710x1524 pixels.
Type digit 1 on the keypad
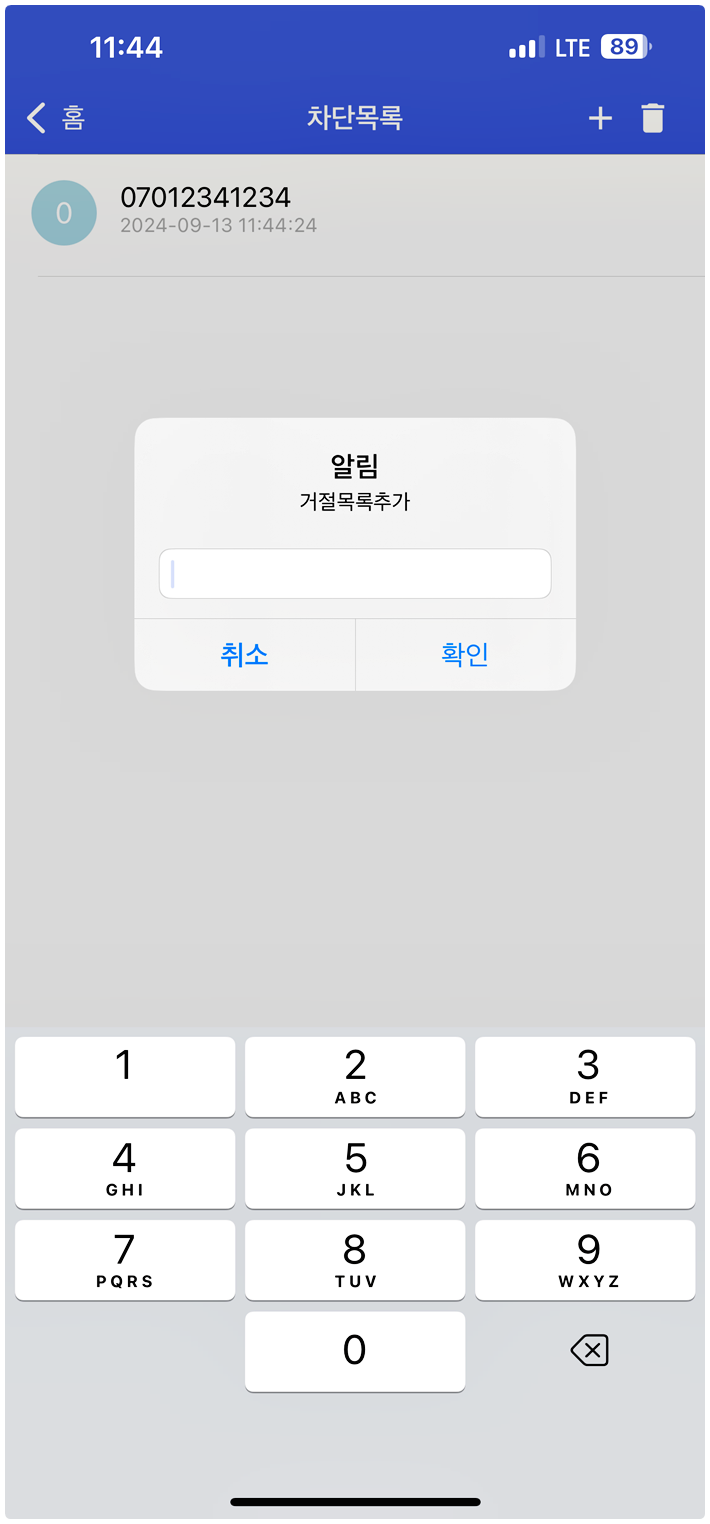tap(125, 1076)
